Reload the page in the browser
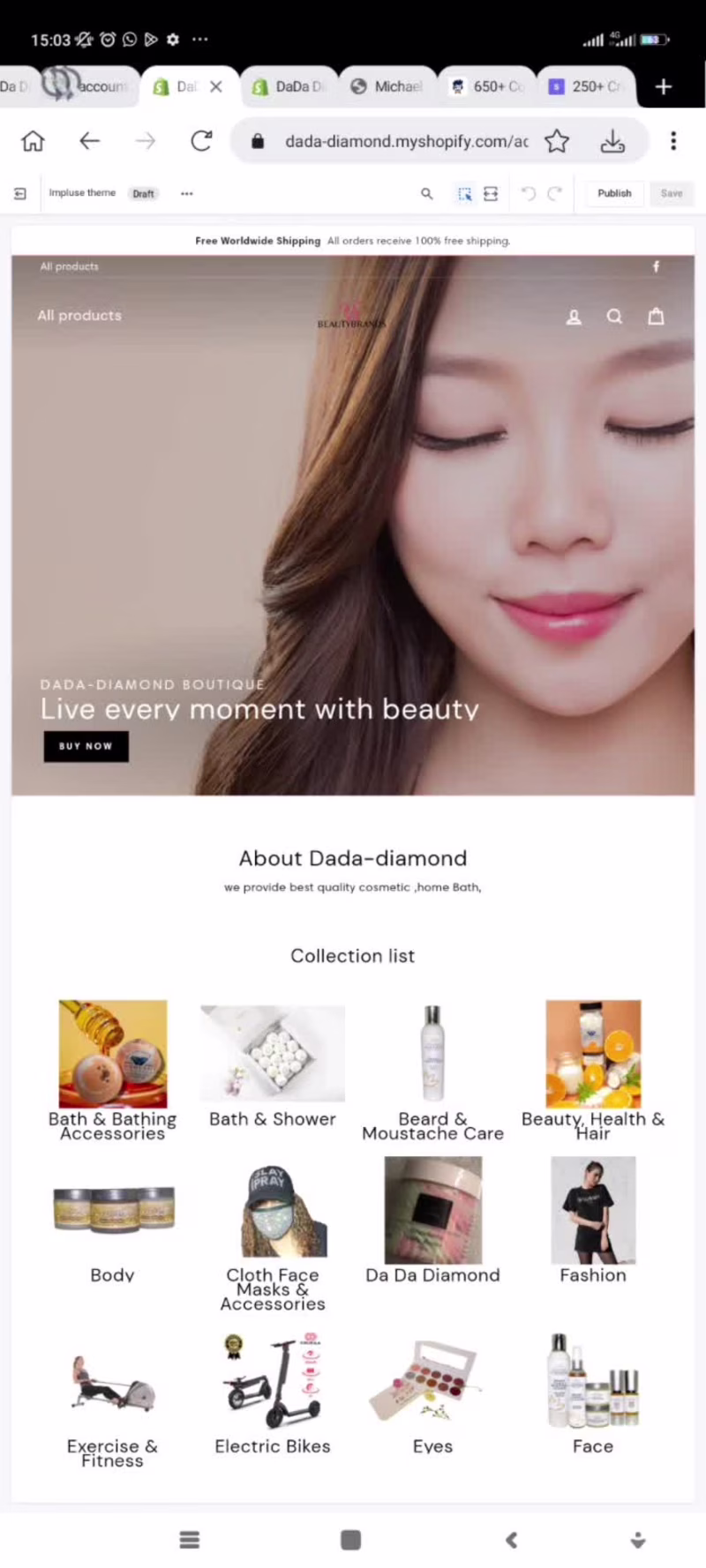Image resolution: width=706 pixels, height=1568 pixels. pos(201,141)
